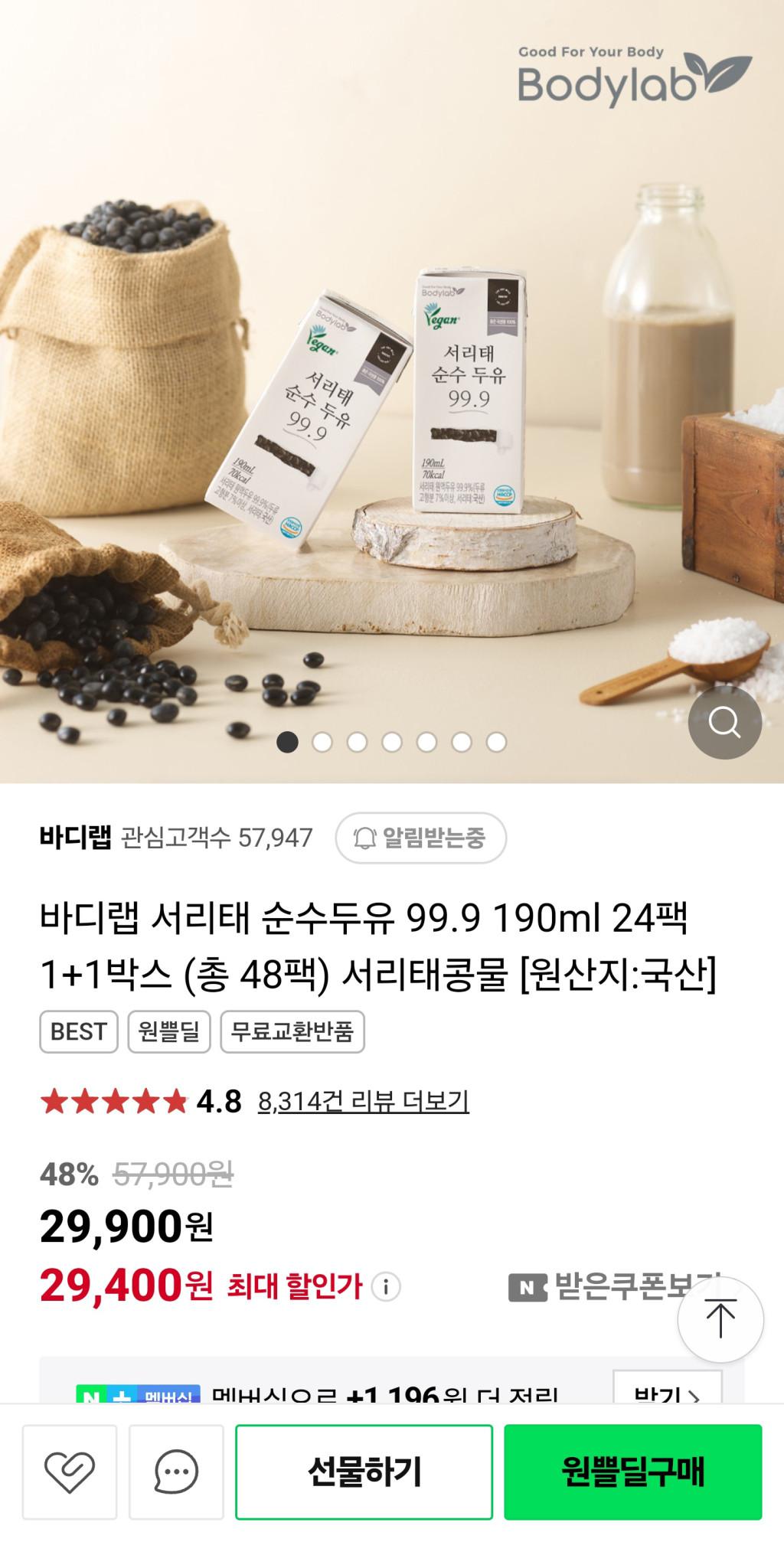Open the magnifier zoom on product image
This screenshot has width=784, height=1542.
pos(724,722)
